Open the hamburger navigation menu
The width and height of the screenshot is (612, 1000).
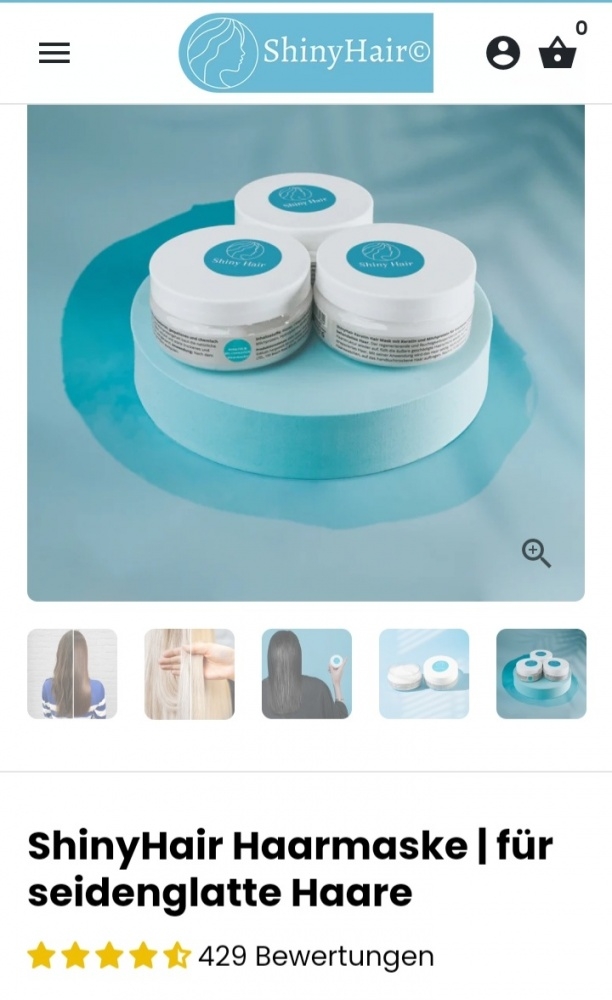[54, 53]
